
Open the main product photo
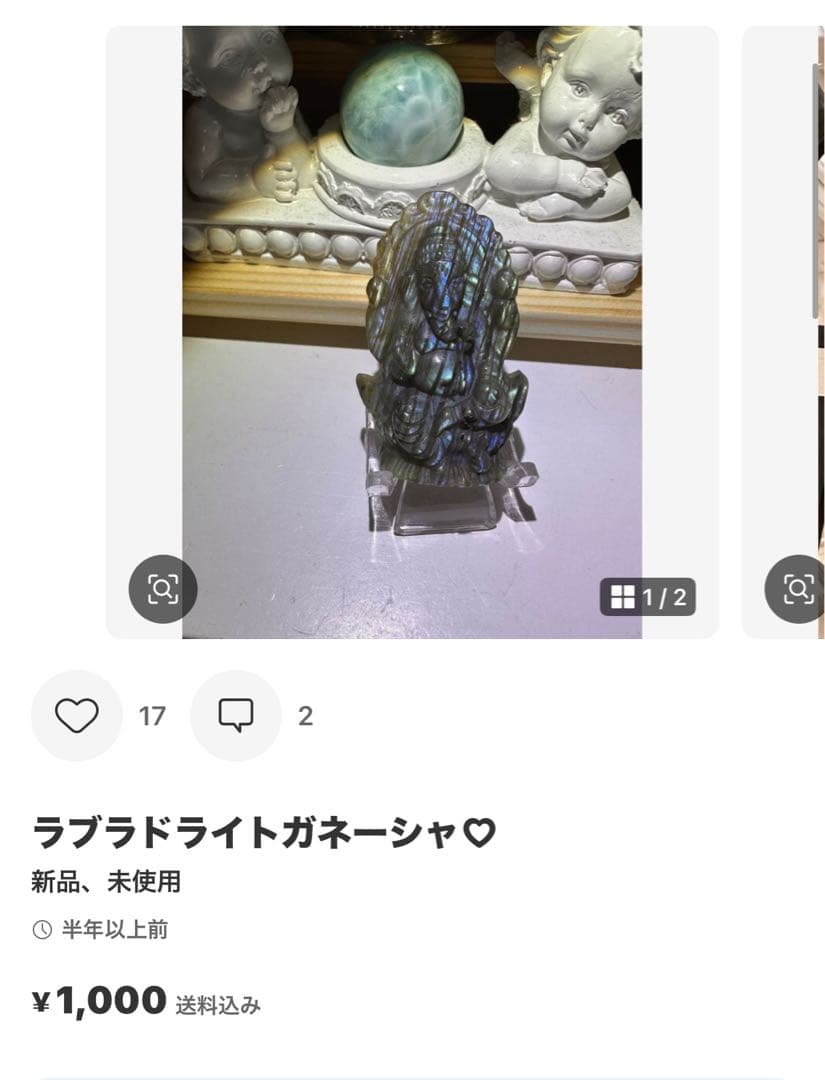[412, 330]
